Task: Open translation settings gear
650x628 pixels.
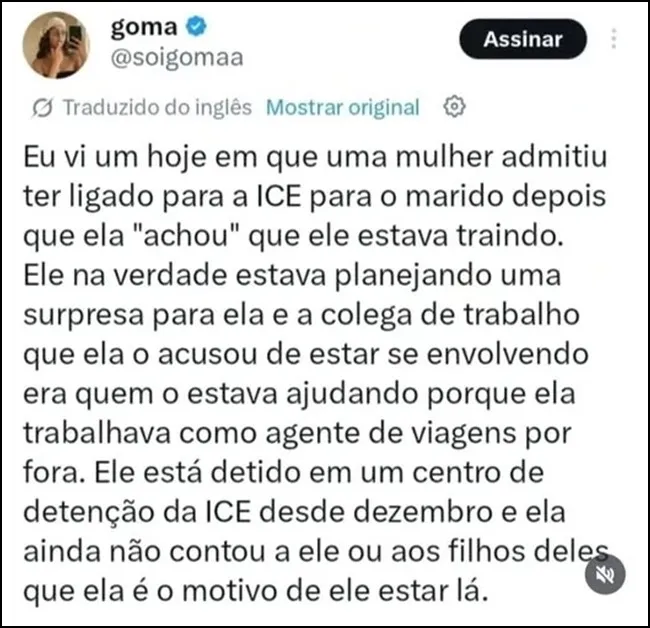Action: pos(454,107)
